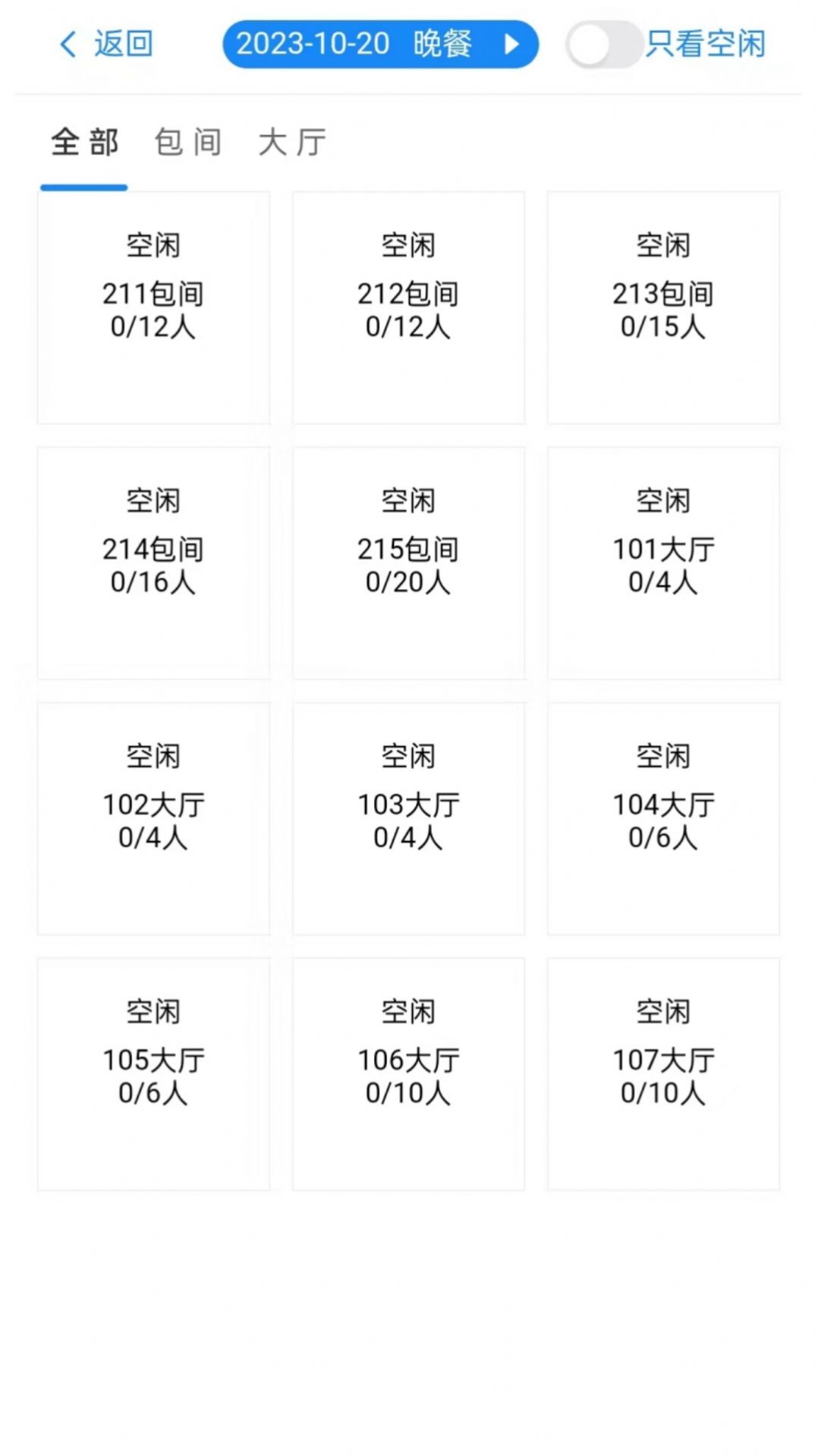Enable the 只看空闲 switch
The width and height of the screenshot is (818, 1456).
604,44
